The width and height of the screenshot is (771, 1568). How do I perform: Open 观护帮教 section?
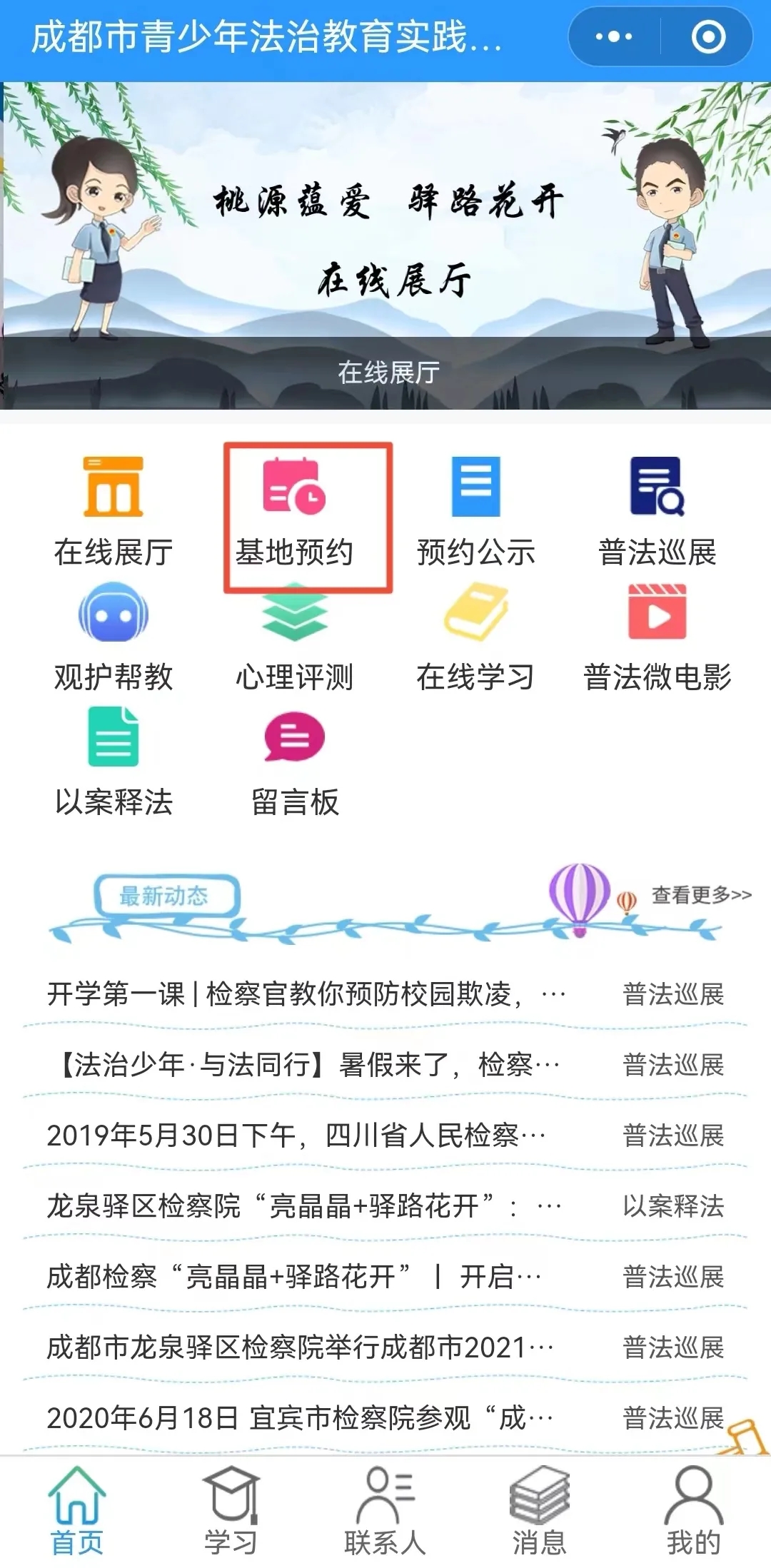pos(114,637)
